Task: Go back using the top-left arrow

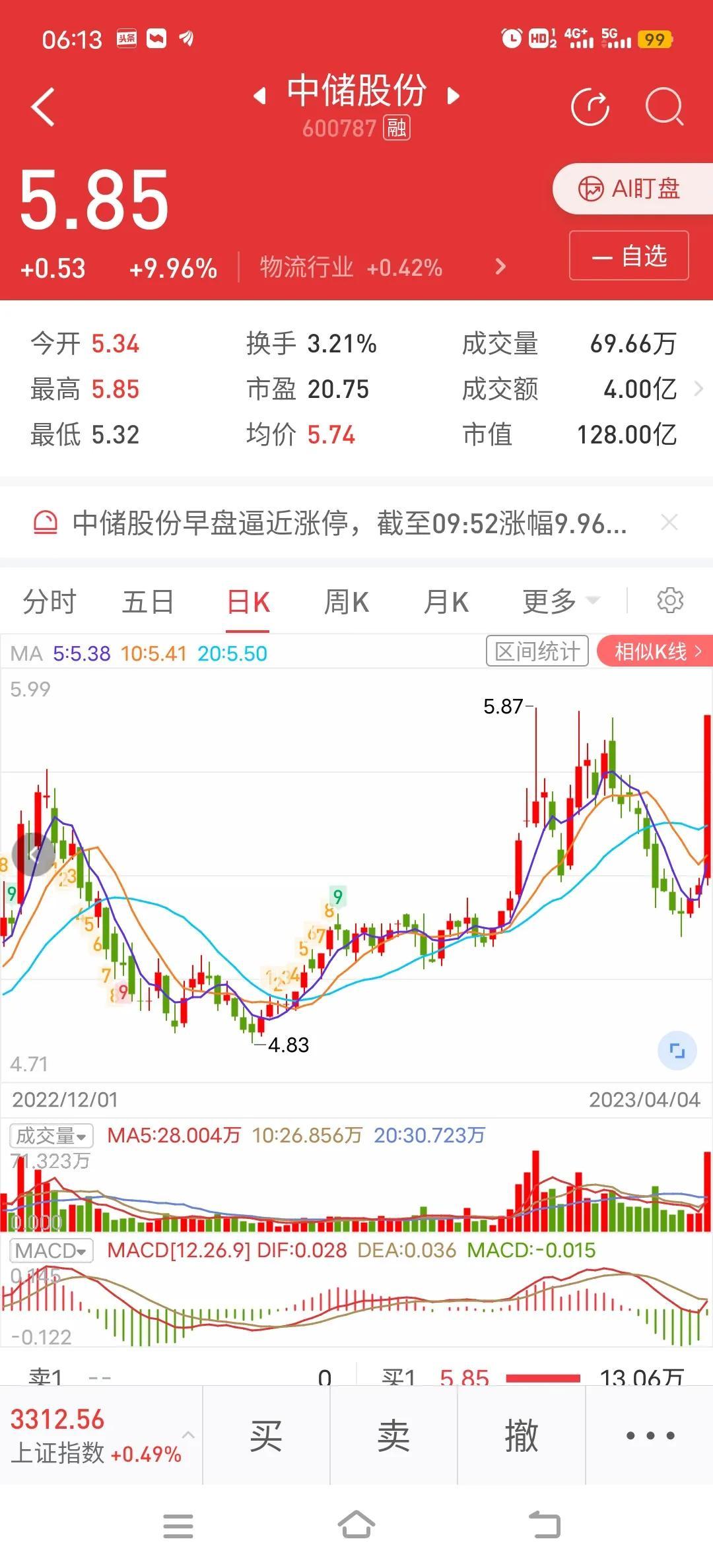Action: coord(43,107)
